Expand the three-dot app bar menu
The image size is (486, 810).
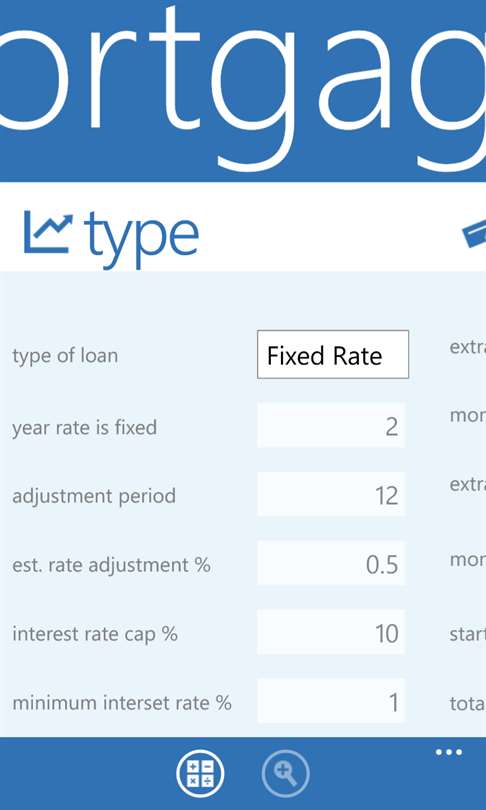coord(448,752)
